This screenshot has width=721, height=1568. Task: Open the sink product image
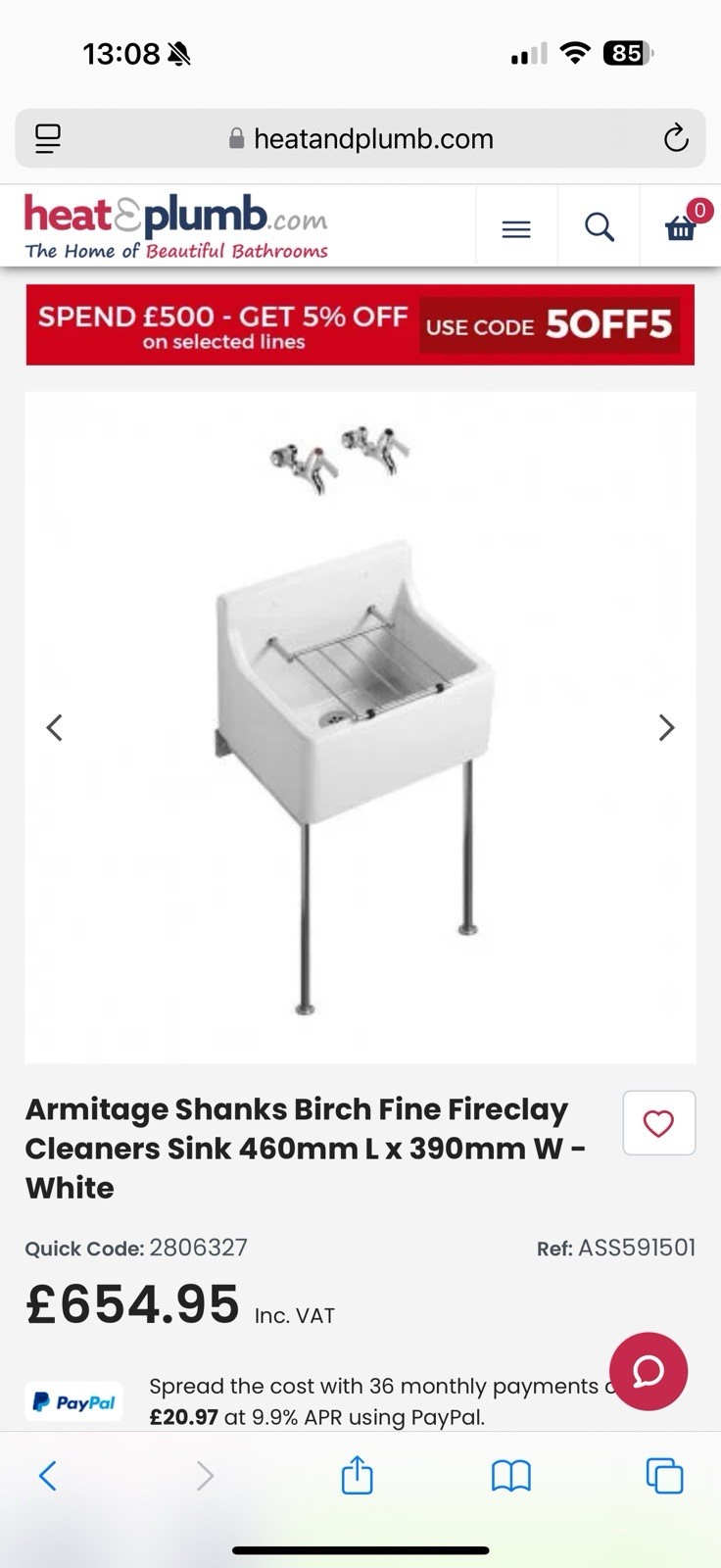(x=360, y=727)
